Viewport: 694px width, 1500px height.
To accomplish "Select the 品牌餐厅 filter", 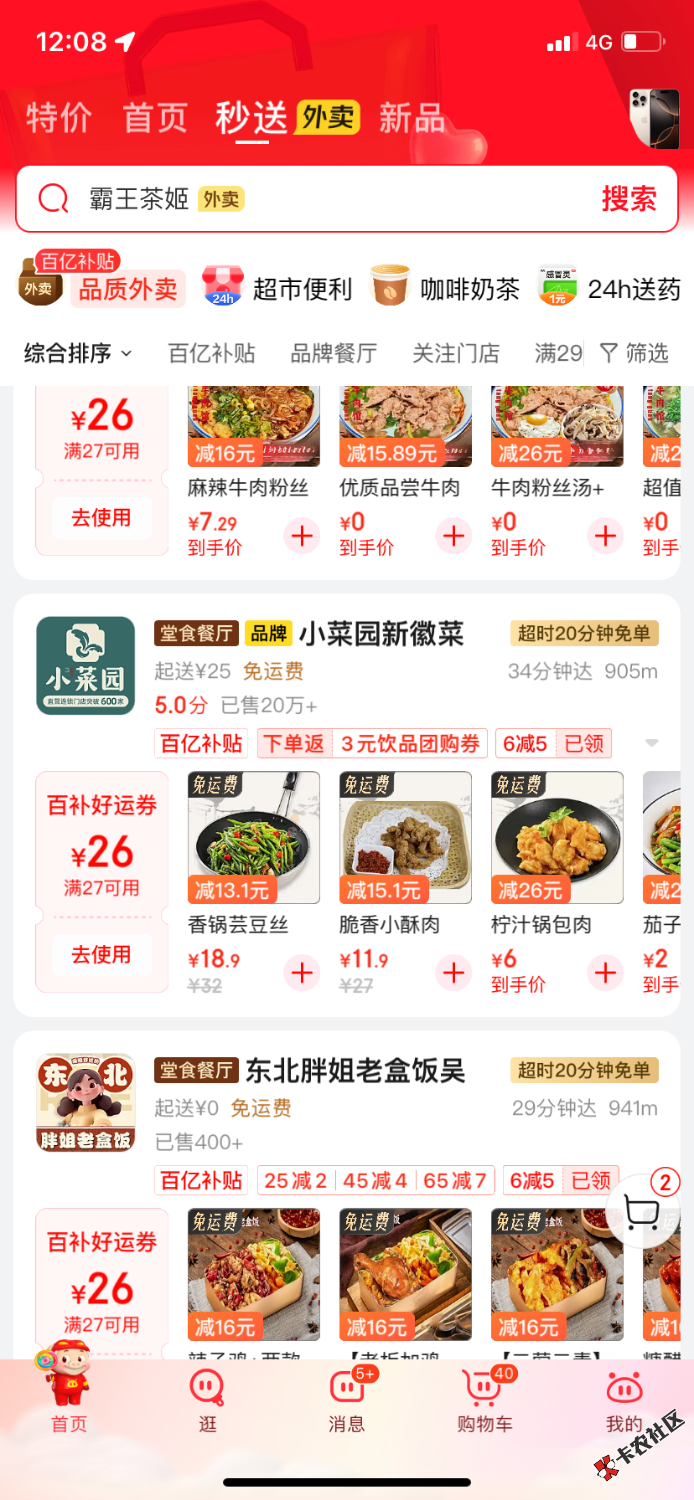I will click(333, 353).
